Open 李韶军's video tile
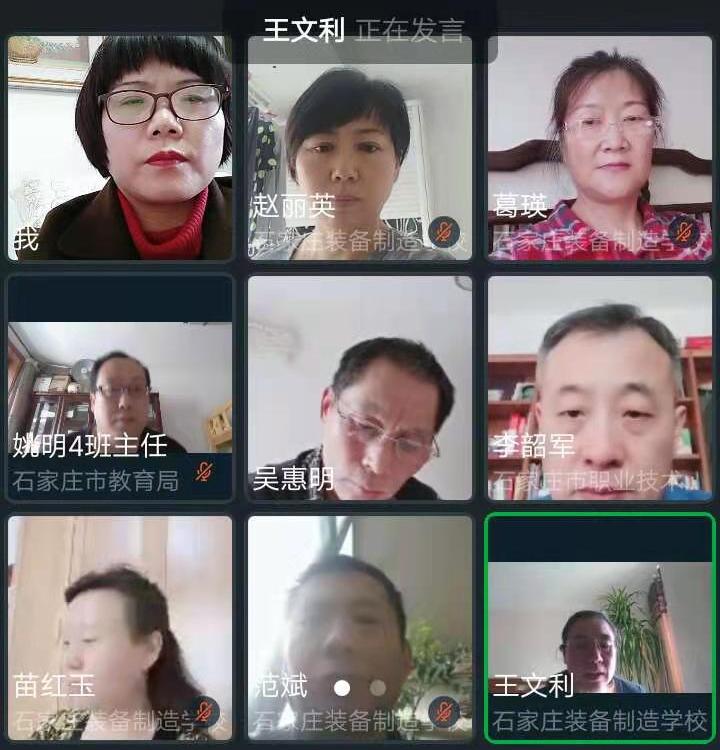This screenshot has height=750, width=720. 600,388
